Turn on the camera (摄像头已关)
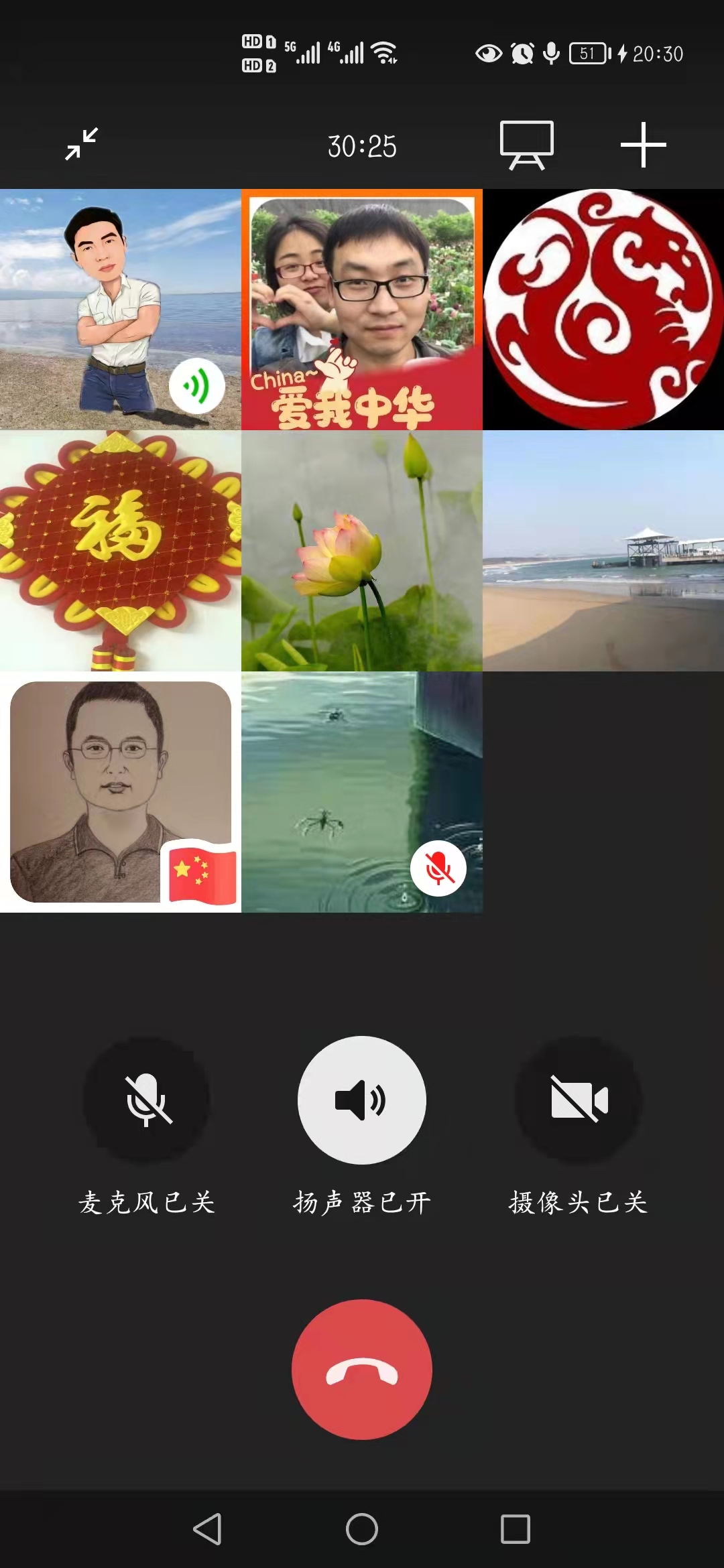The width and height of the screenshot is (724, 1568). (x=578, y=1100)
